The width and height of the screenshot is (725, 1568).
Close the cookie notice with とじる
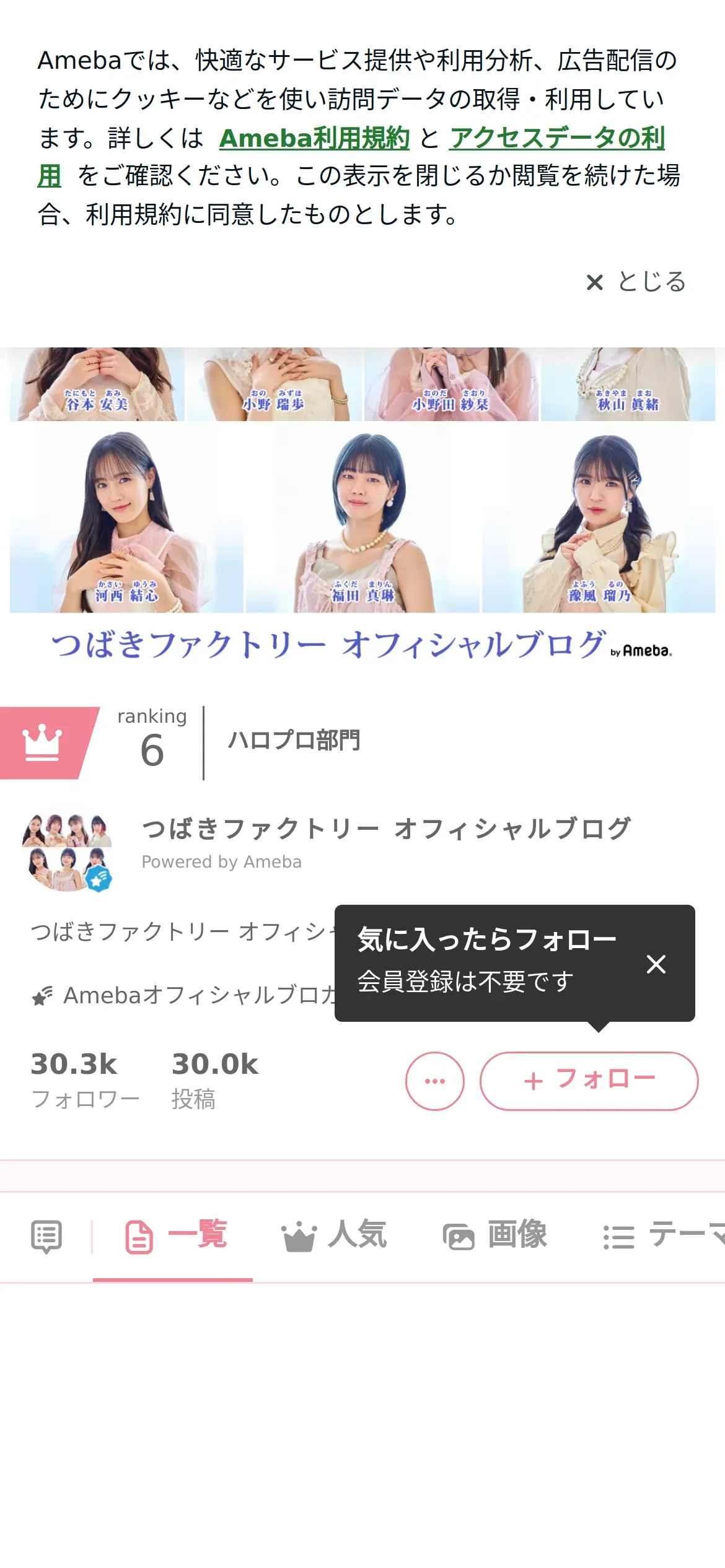(636, 282)
